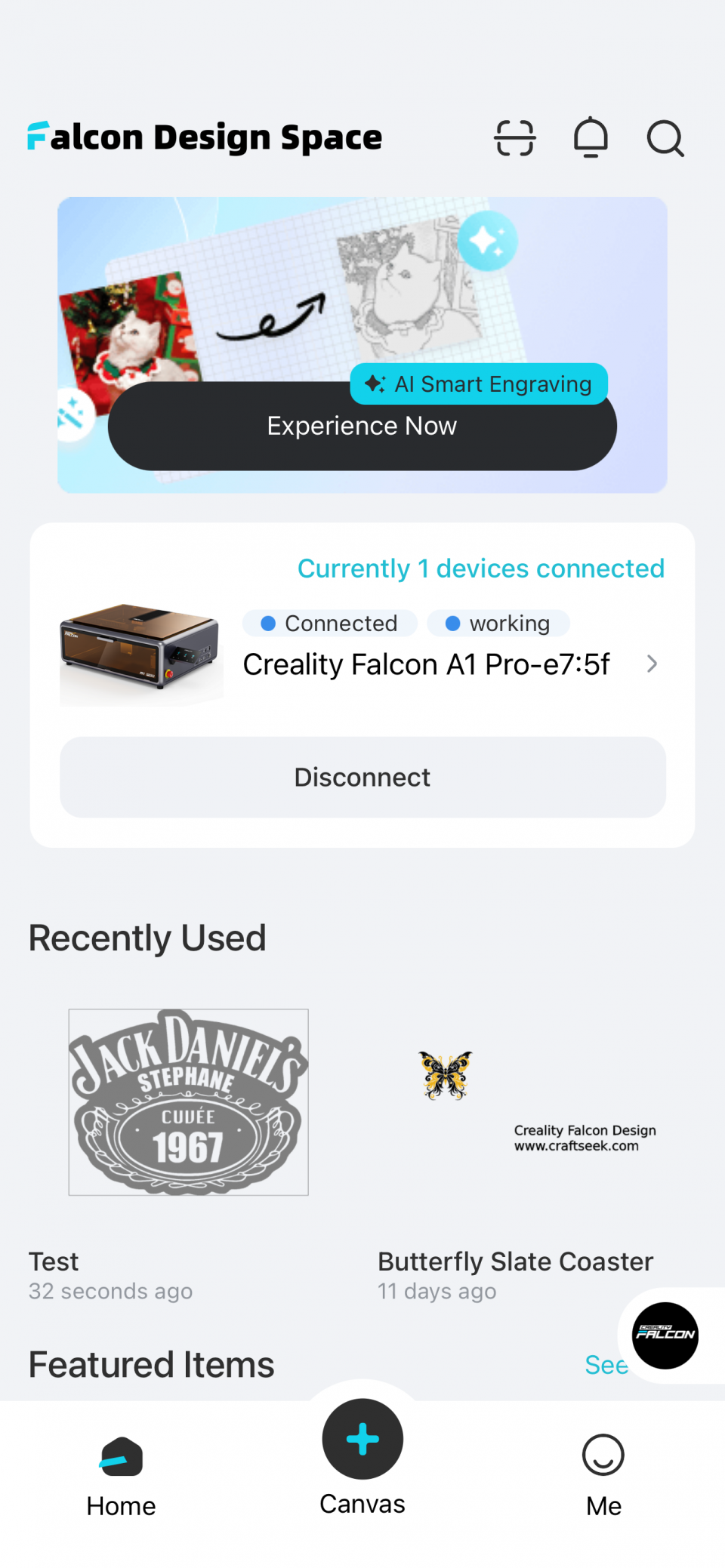Open the search icon
This screenshot has width=725, height=1568.
665,138
